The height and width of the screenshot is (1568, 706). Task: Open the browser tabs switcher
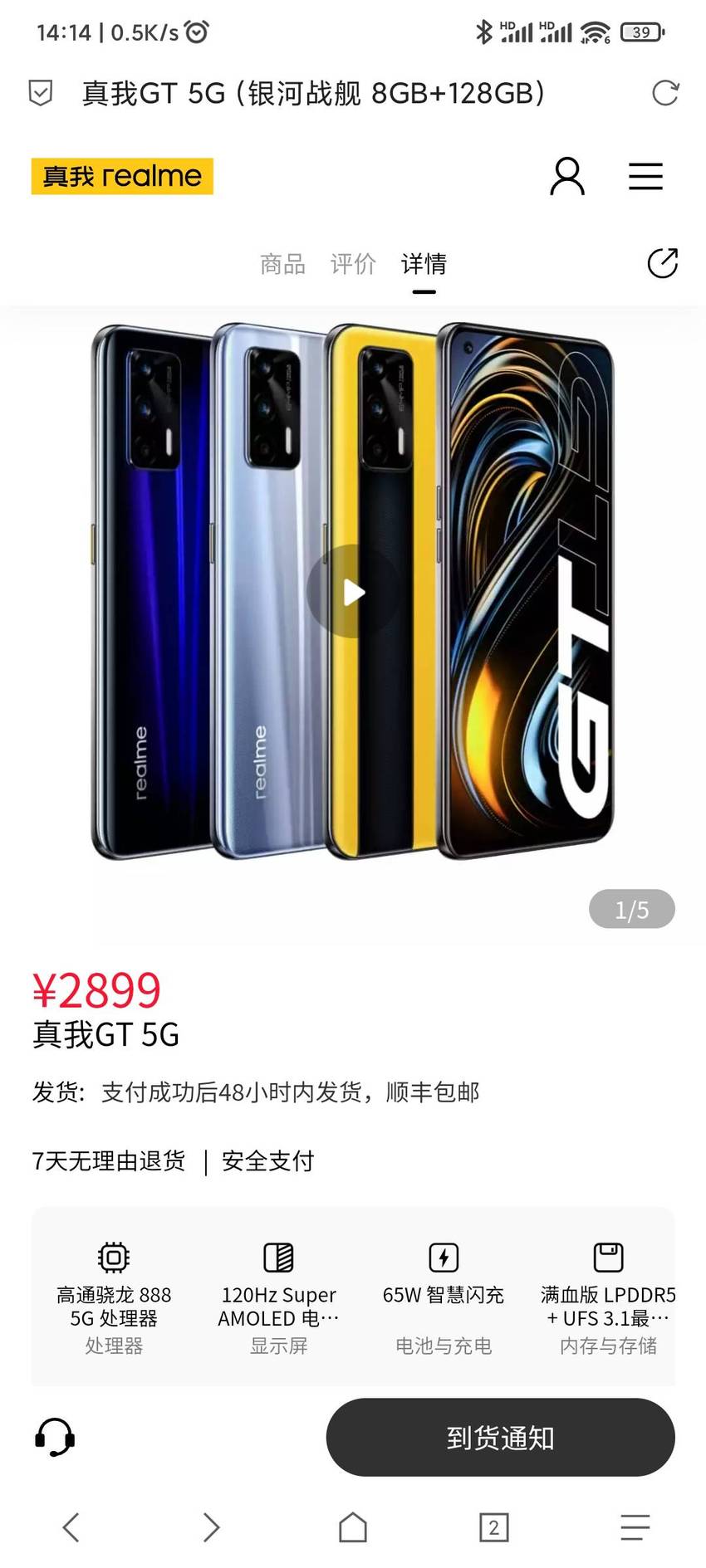click(494, 1526)
